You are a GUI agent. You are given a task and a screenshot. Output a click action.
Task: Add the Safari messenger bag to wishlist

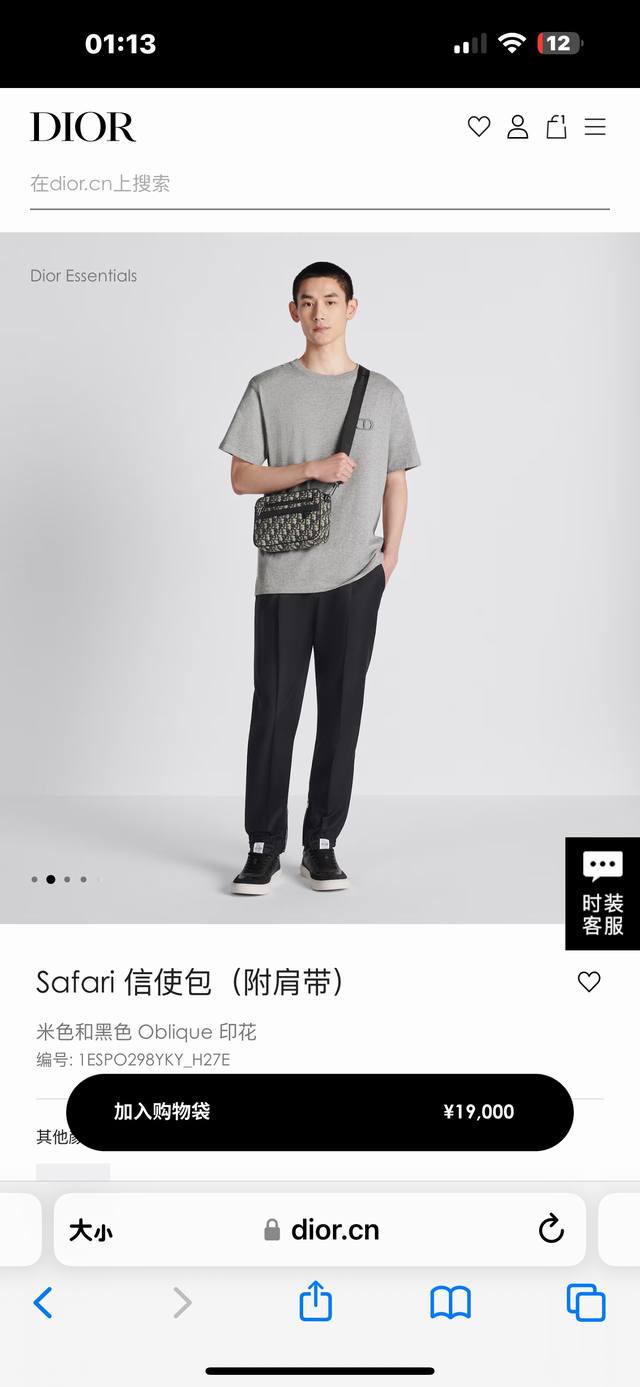589,982
